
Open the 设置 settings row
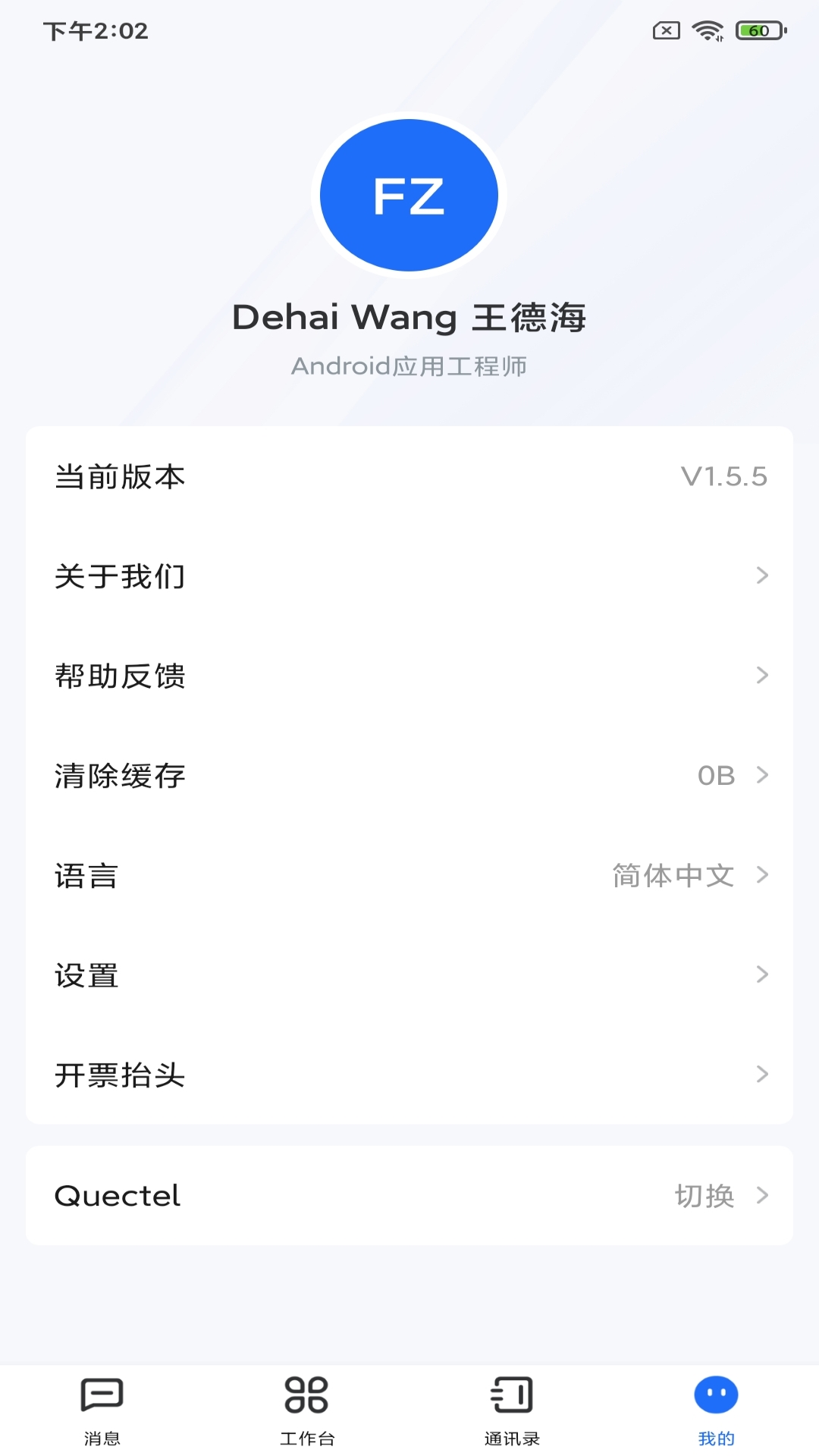pyautogui.click(x=409, y=974)
